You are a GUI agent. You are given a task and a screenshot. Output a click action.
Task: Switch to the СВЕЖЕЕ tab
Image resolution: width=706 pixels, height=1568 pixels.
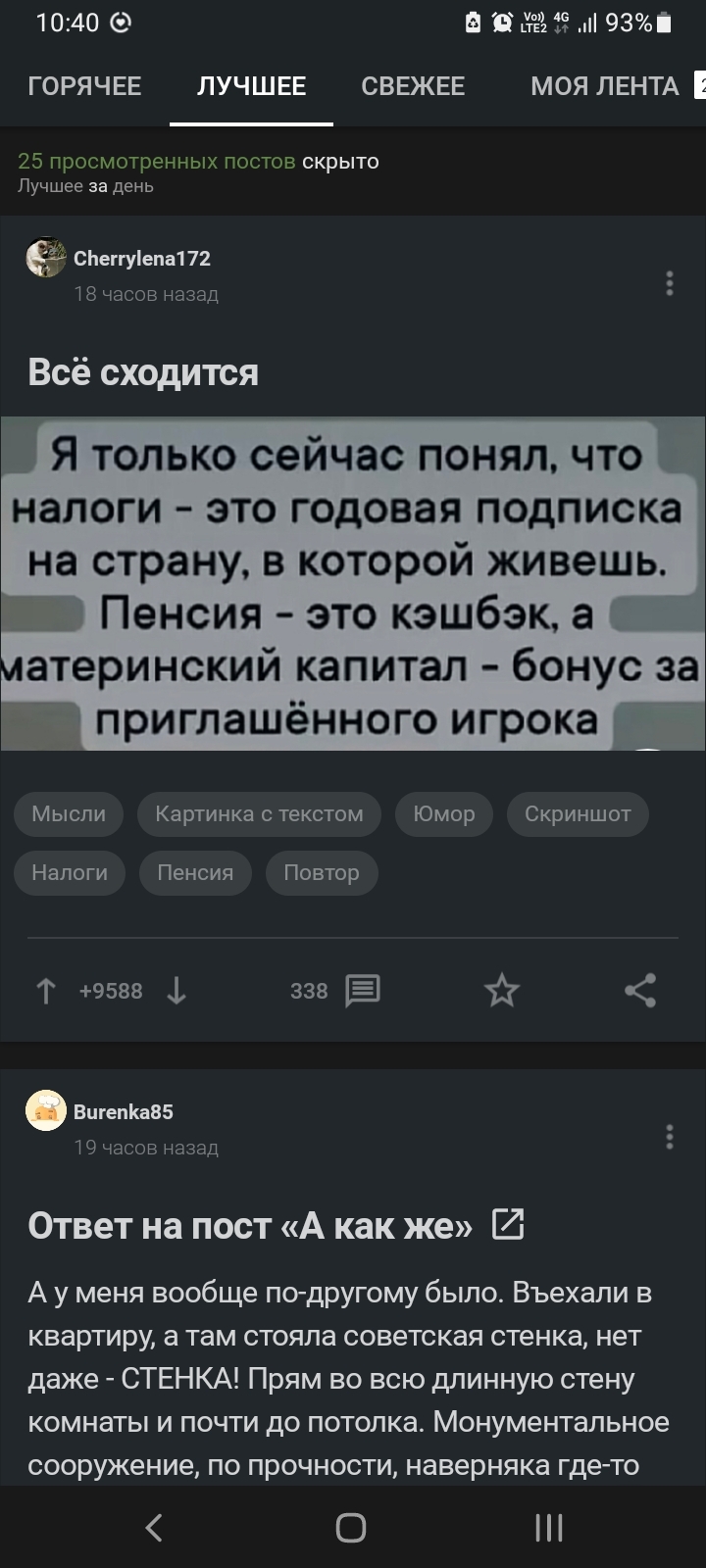(413, 86)
